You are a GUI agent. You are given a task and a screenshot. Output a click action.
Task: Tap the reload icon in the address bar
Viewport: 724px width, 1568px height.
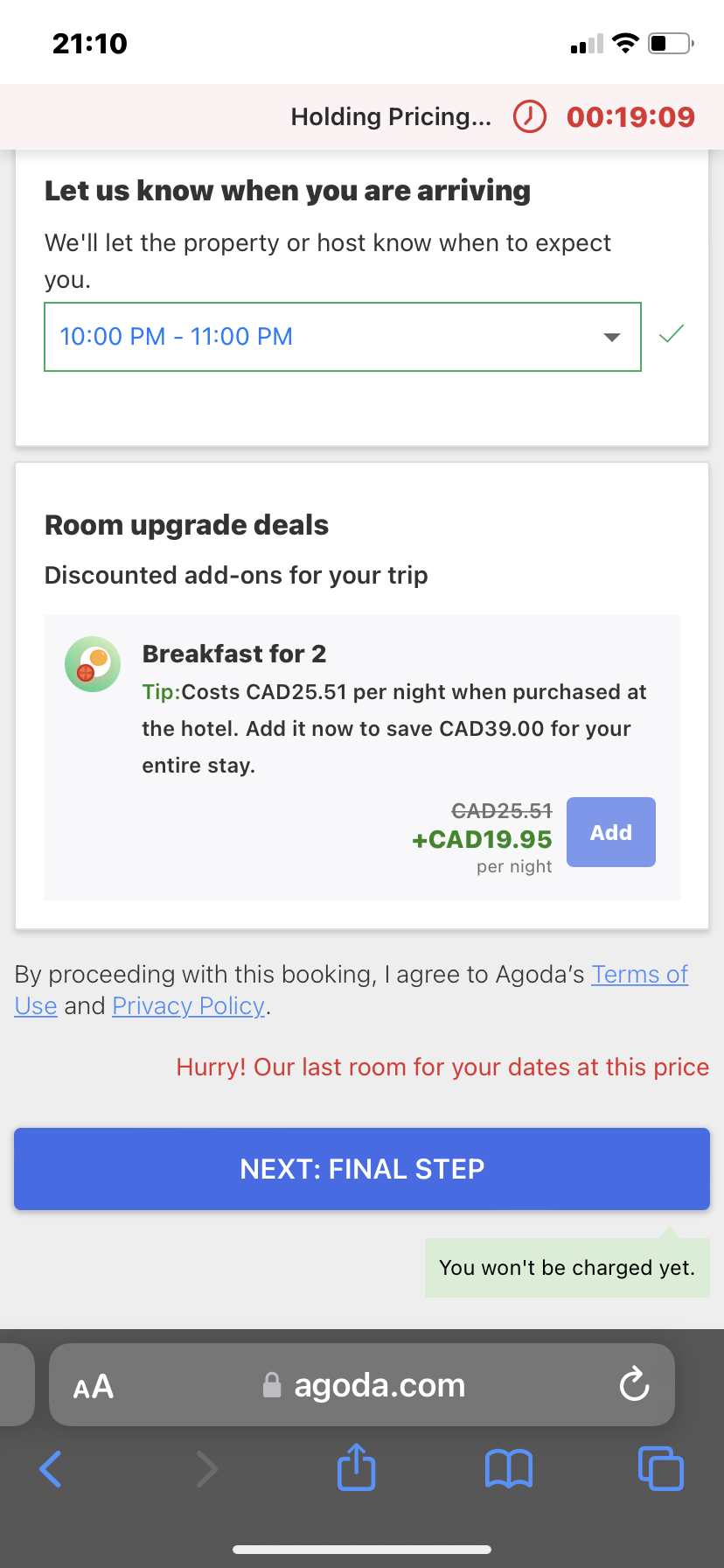coord(633,1384)
